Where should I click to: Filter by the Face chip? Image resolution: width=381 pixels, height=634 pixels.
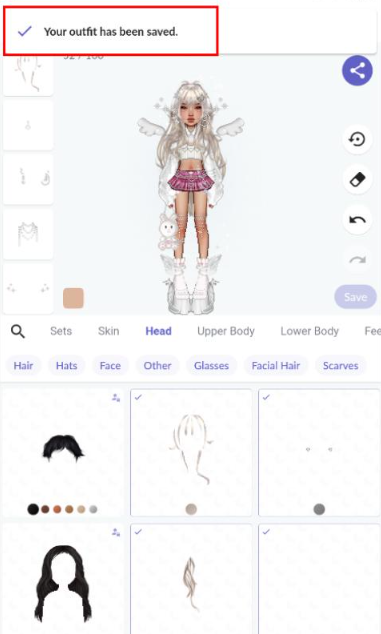[110, 366]
